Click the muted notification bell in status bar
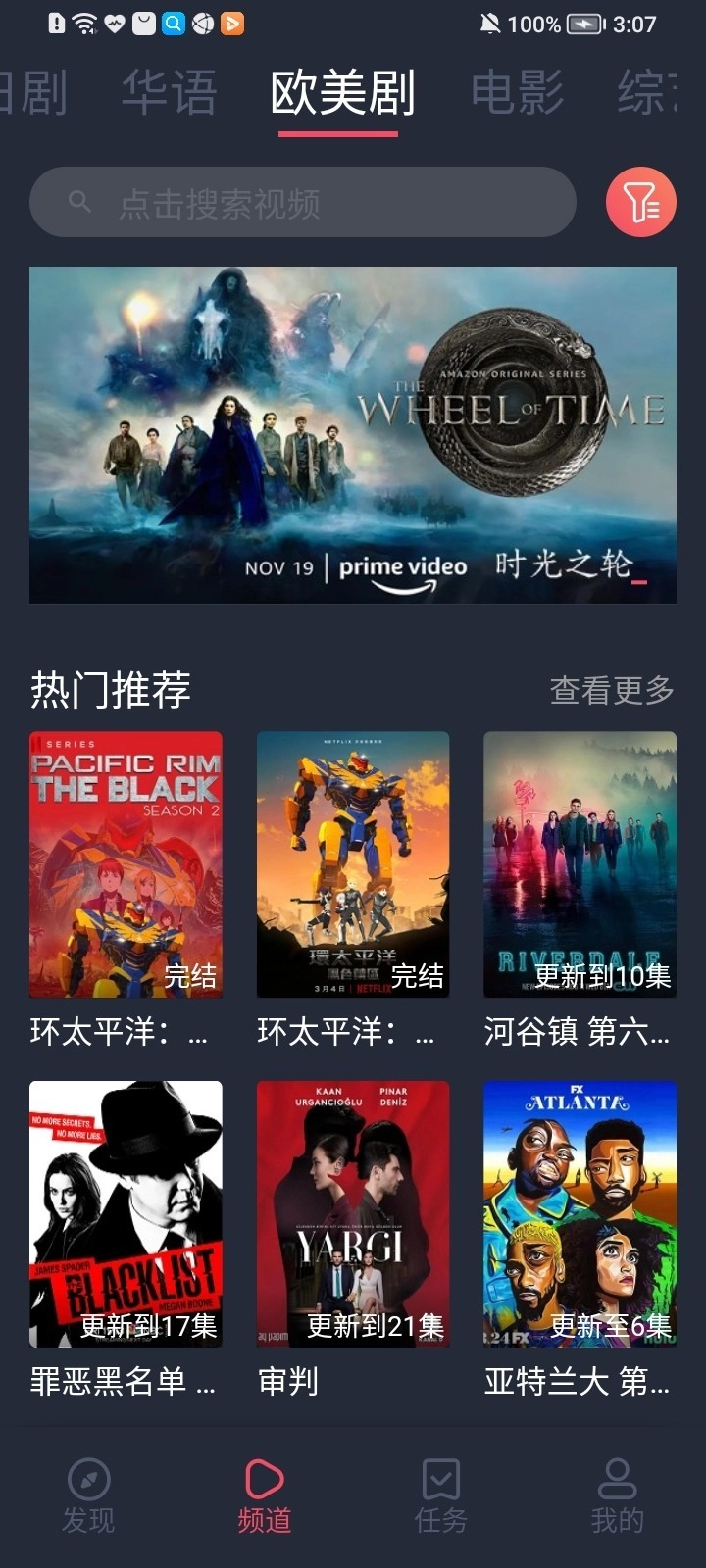This screenshot has width=706, height=1568. tap(487, 23)
